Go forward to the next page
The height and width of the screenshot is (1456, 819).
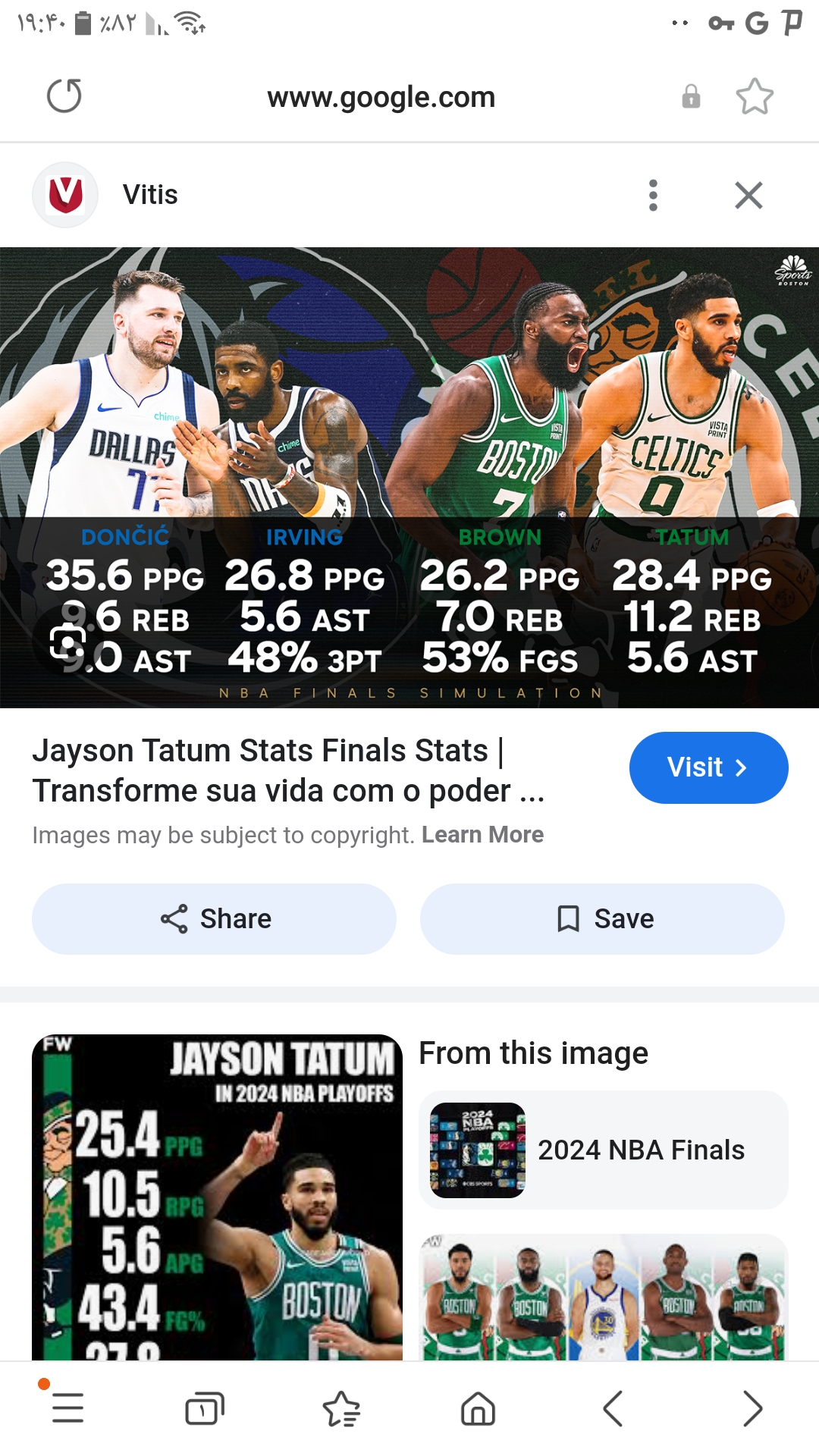point(752,1408)
